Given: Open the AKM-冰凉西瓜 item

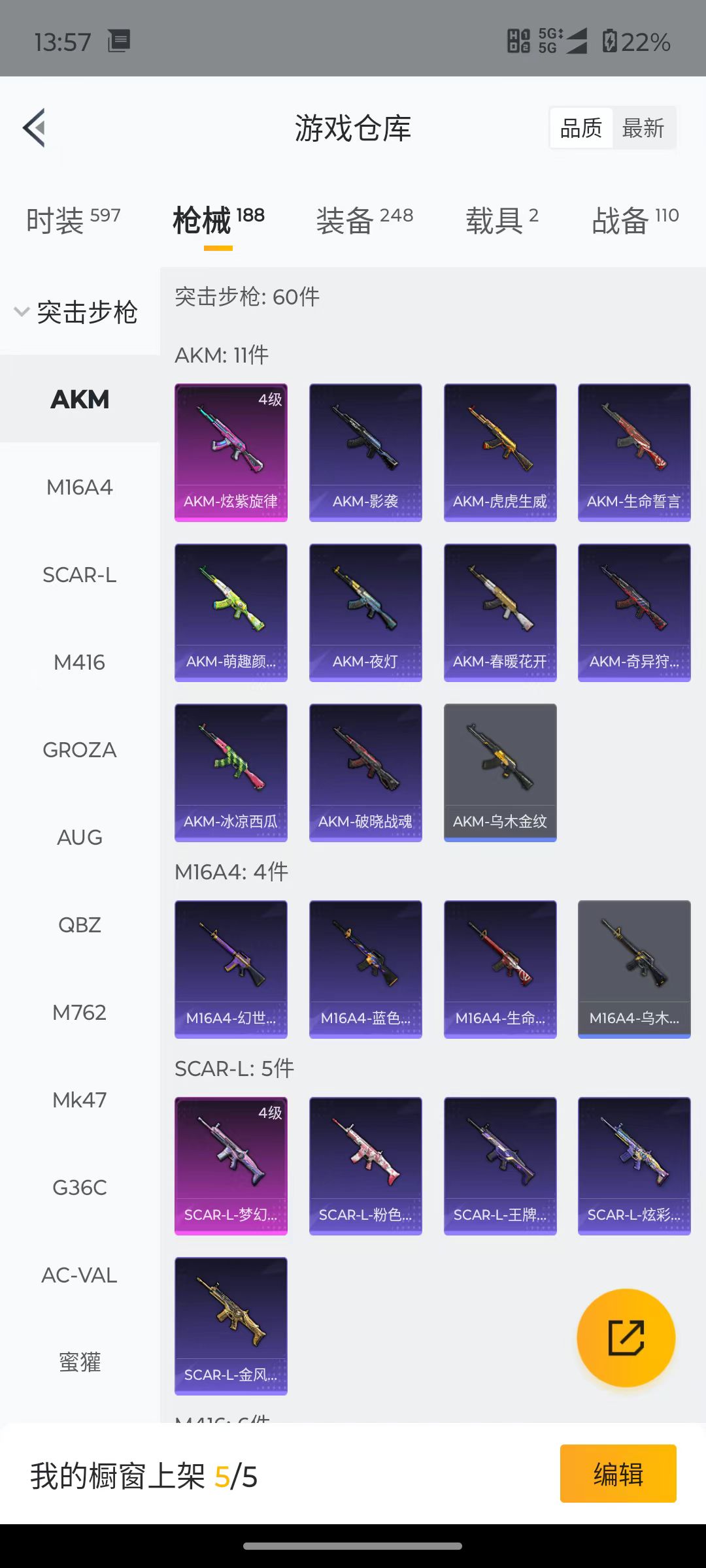Looking at the screenshot, I should pos(231,773).
